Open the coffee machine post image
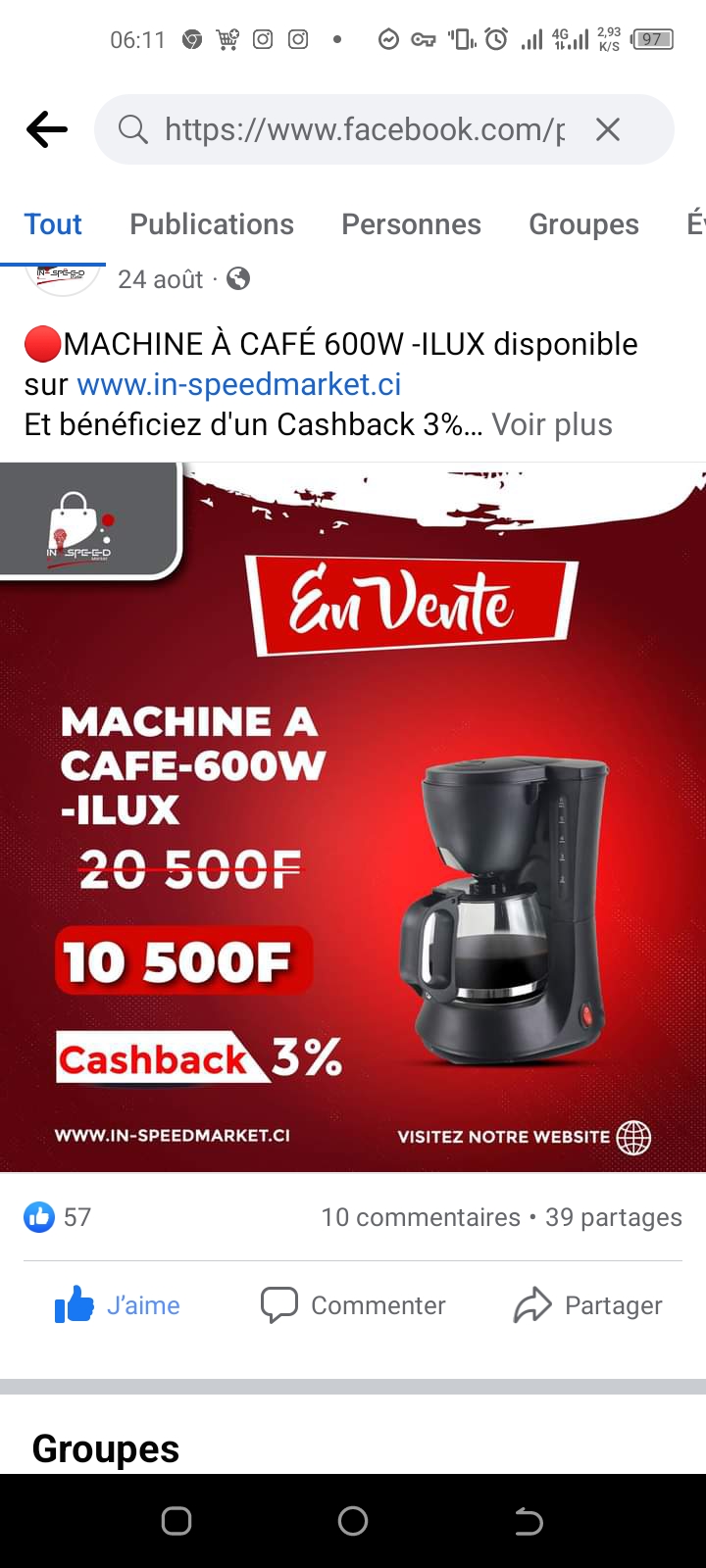 click(353, 817)
